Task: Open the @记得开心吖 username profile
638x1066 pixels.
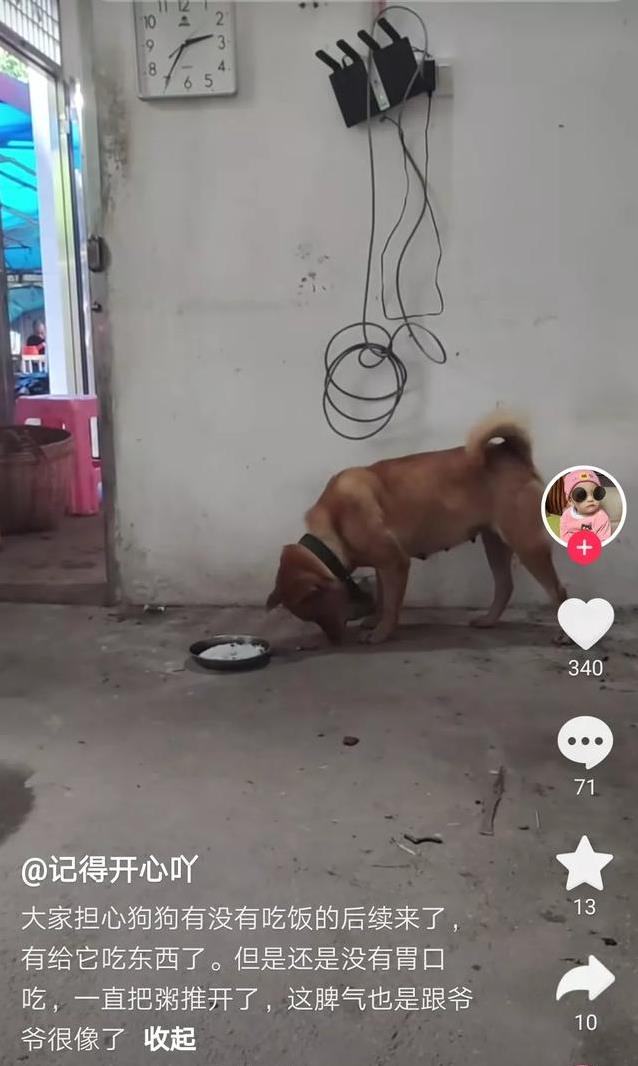Action: pos(110,869)
